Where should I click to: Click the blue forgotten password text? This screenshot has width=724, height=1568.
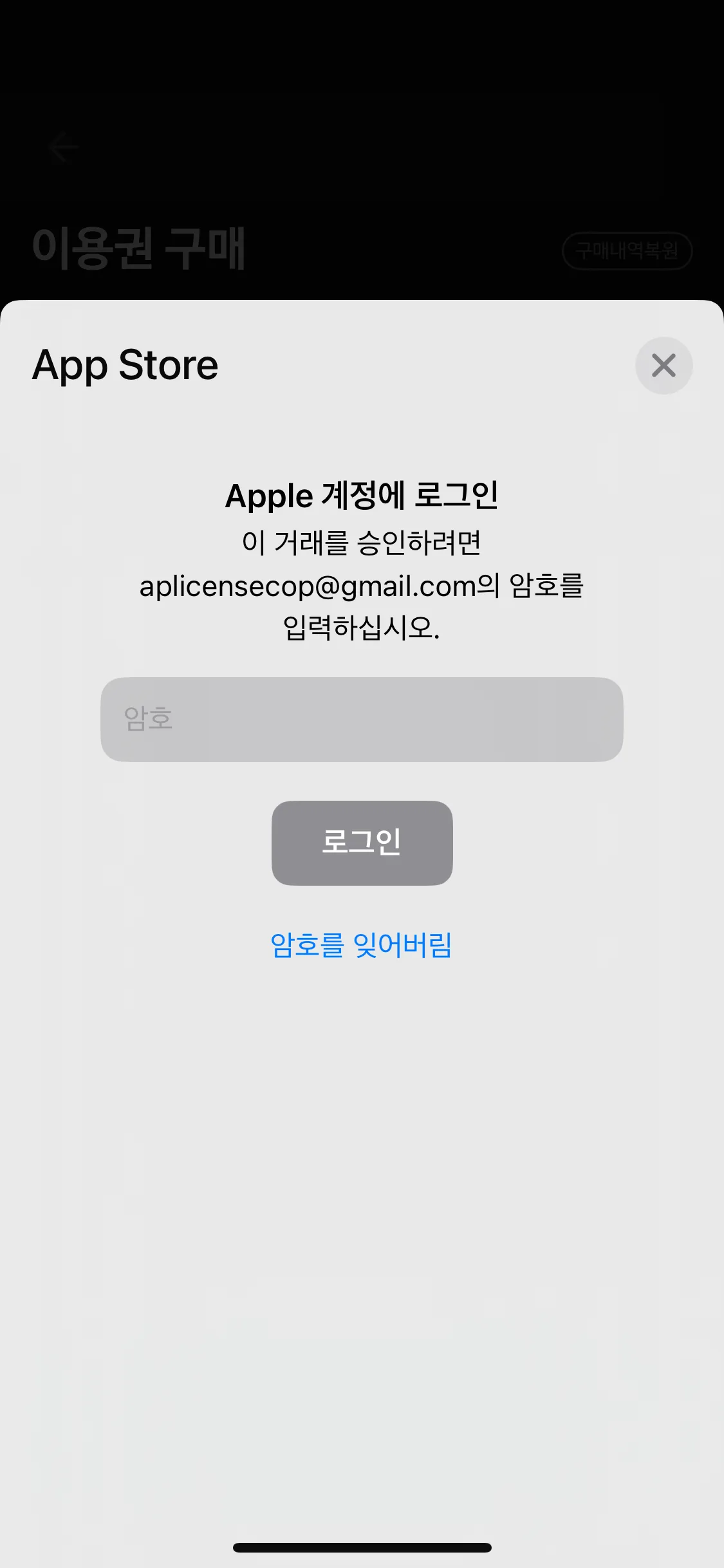pyautogui.click(x=362, y=944)
